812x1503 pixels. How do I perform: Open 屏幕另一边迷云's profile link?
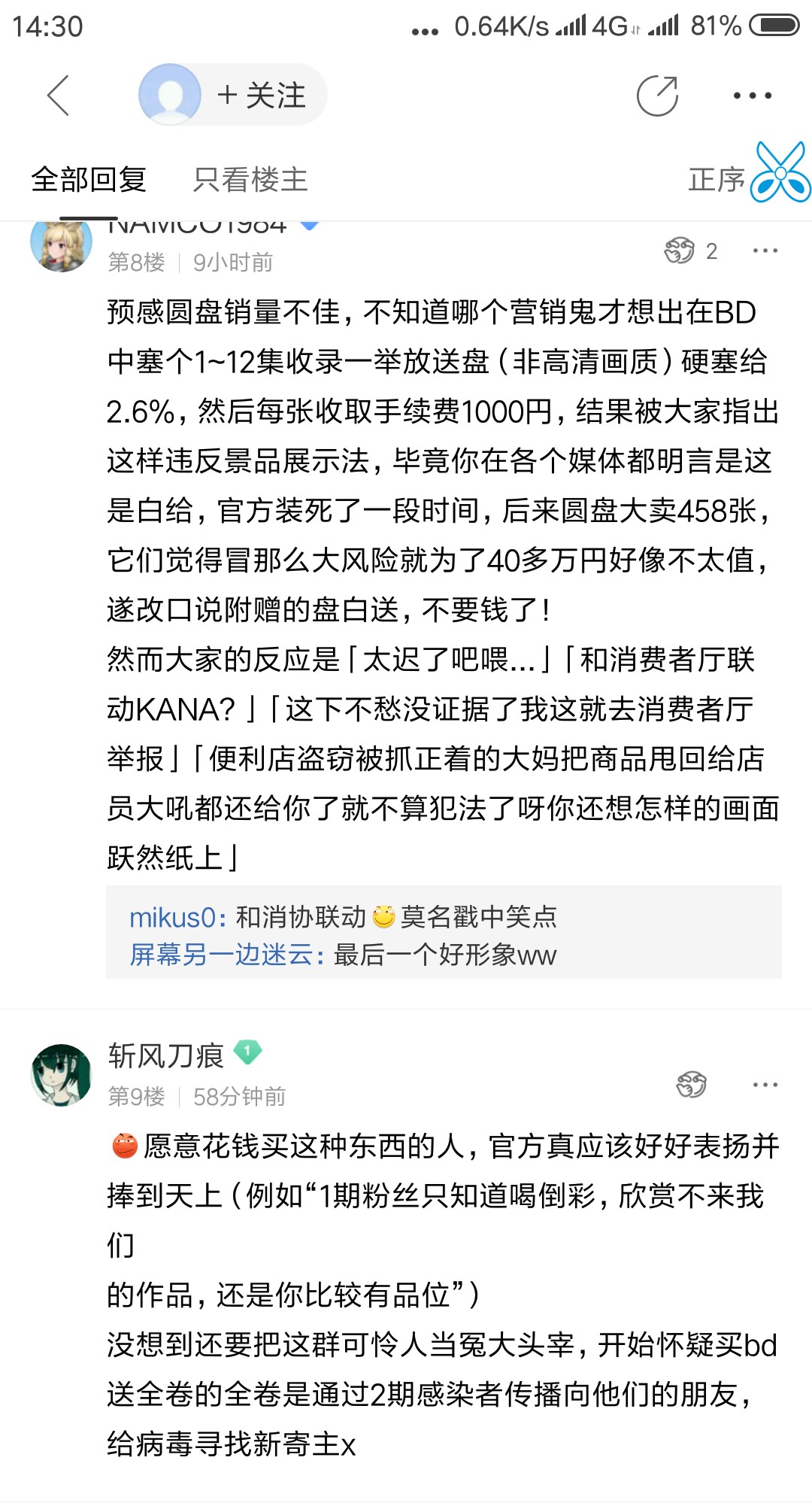point(221,955)
